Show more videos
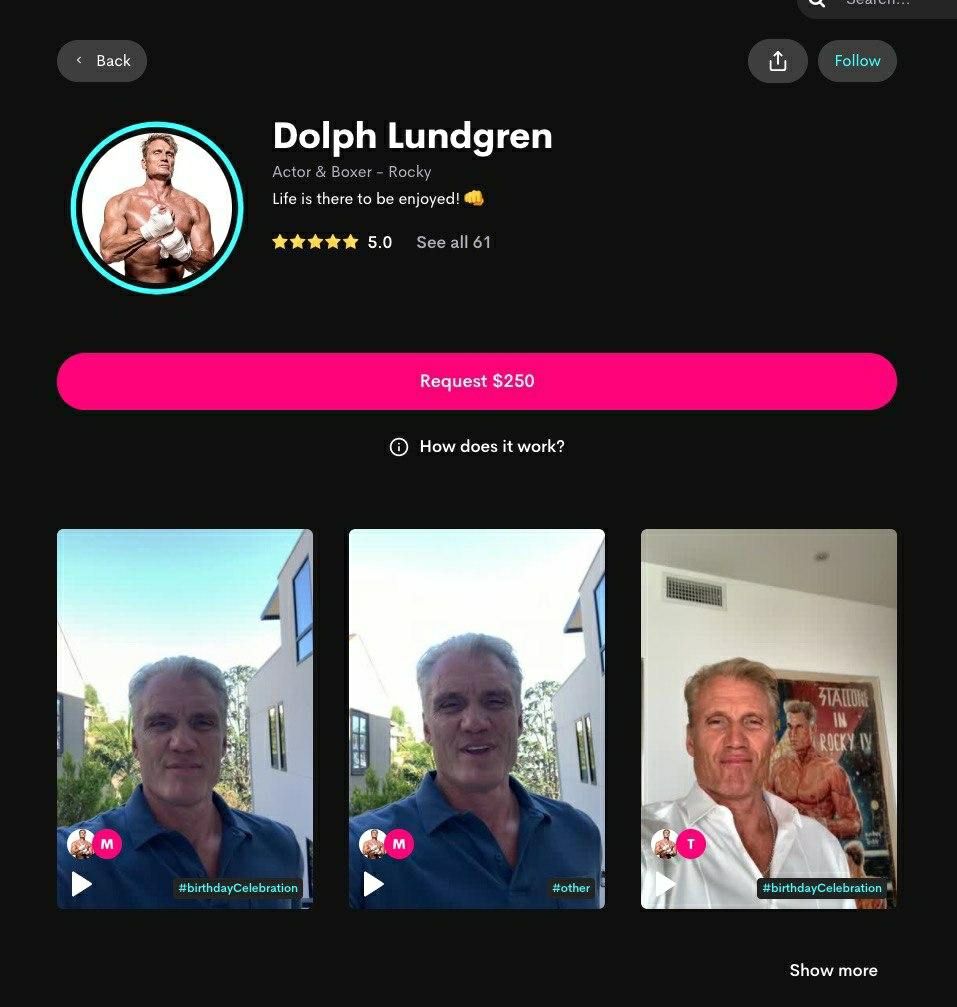This screenshot has width=957, height=1007. [833, 970]
